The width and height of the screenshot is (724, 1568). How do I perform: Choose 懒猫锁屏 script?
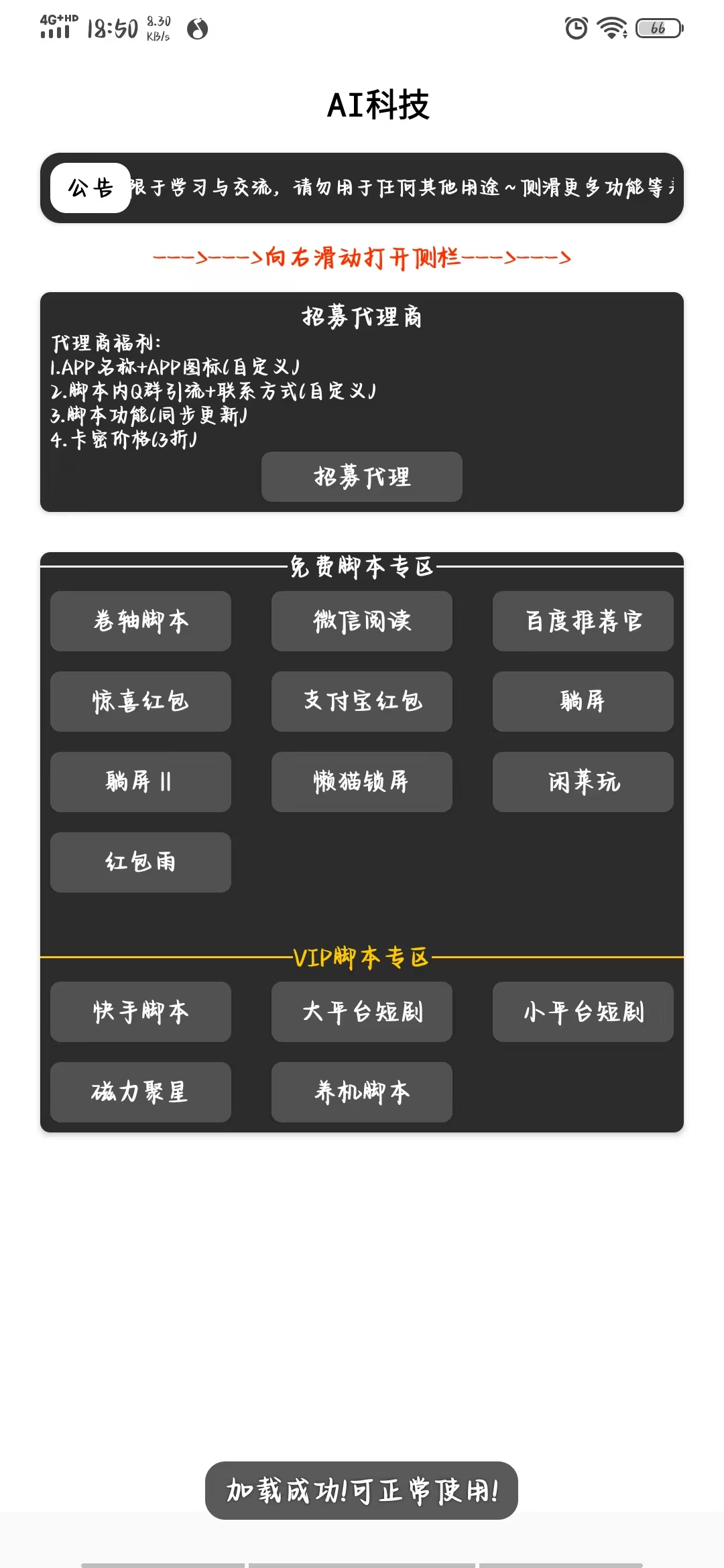[362, 782]
